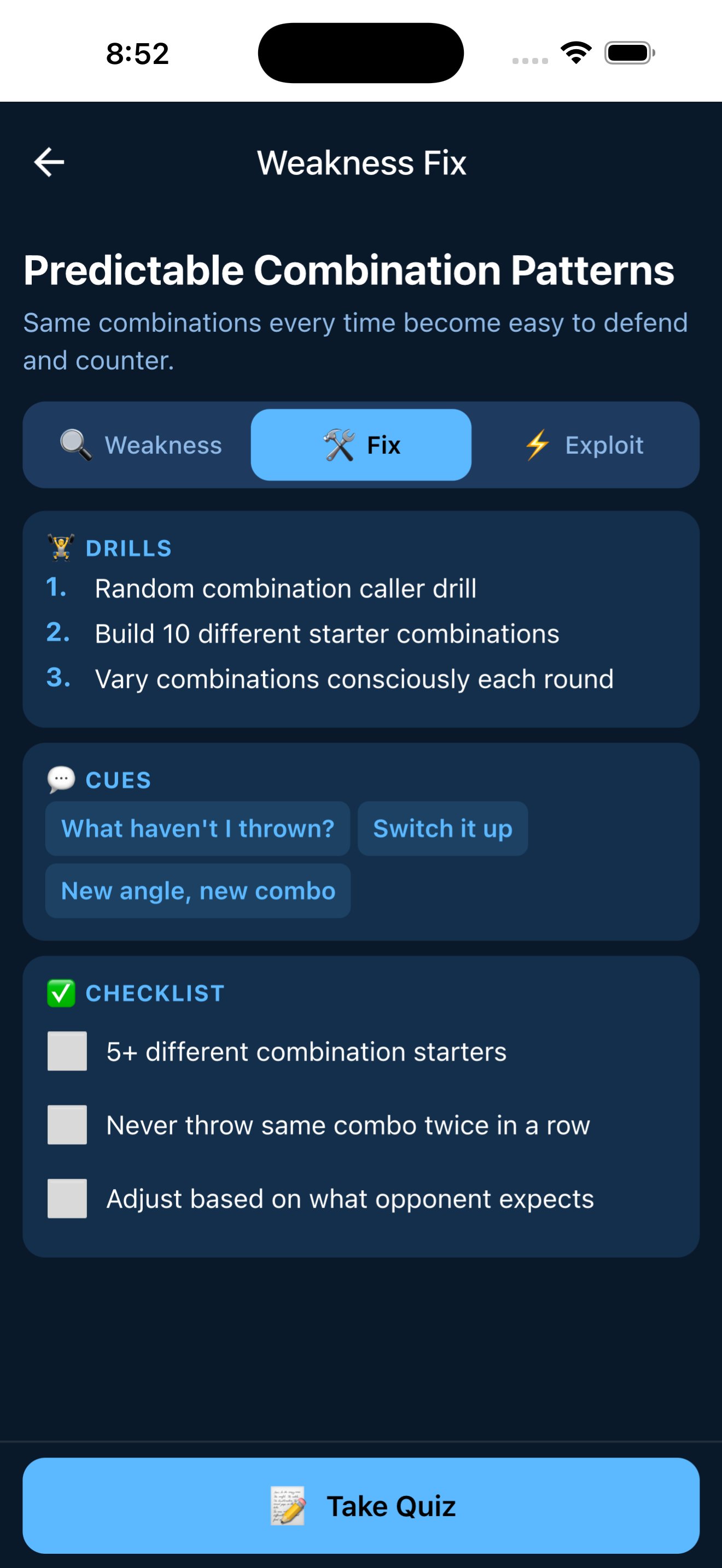Image resolution: width=722 pixels, height=1568 pixels.
Task: Check "5+ different combination starters"
Action: (68, 1051)
